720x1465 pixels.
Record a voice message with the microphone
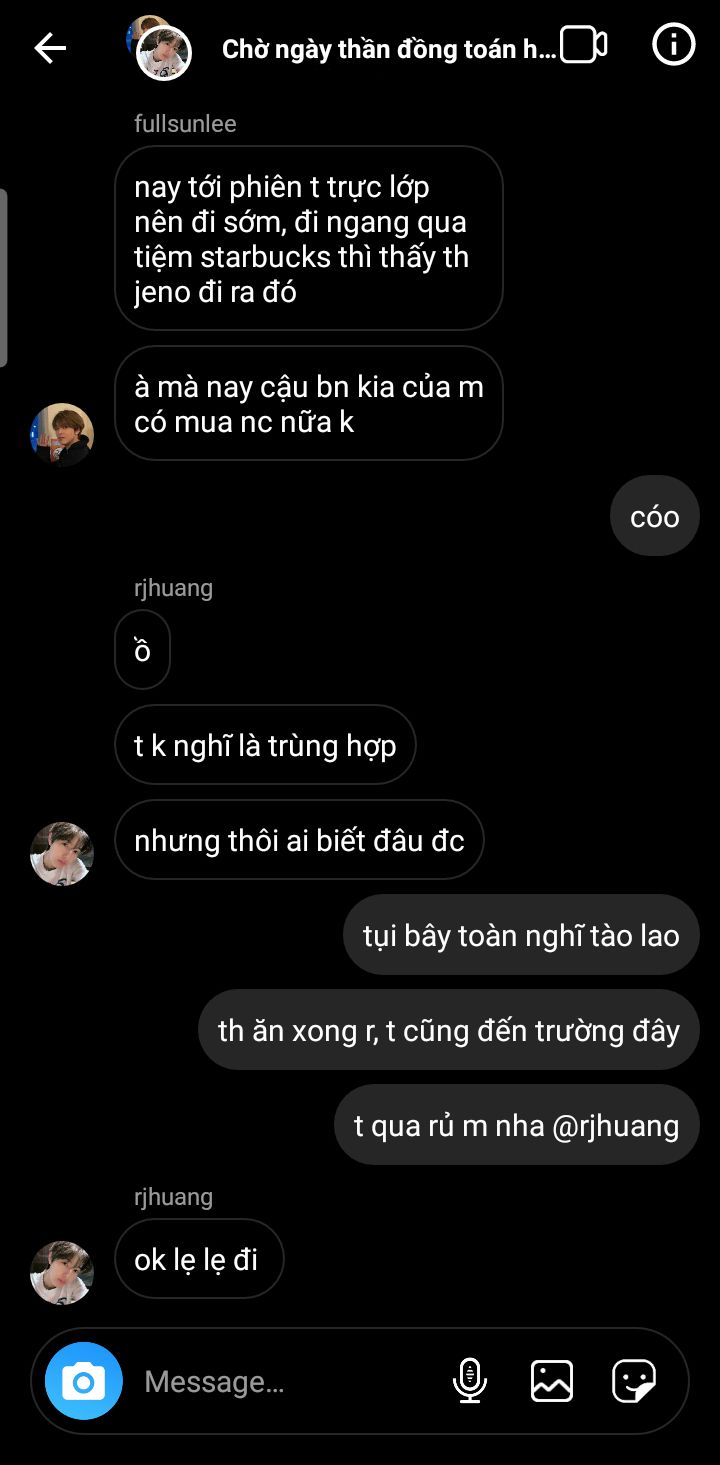(x=469, y=1381)
